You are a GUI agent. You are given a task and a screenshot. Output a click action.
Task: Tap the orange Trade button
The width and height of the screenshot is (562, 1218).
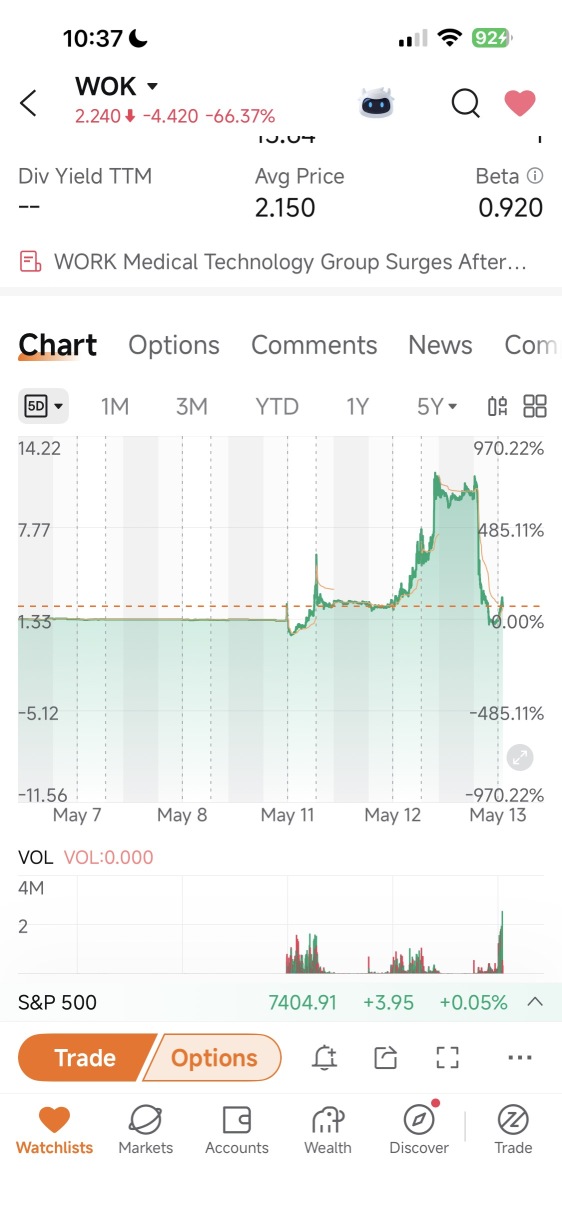(x=86, y=1058)
